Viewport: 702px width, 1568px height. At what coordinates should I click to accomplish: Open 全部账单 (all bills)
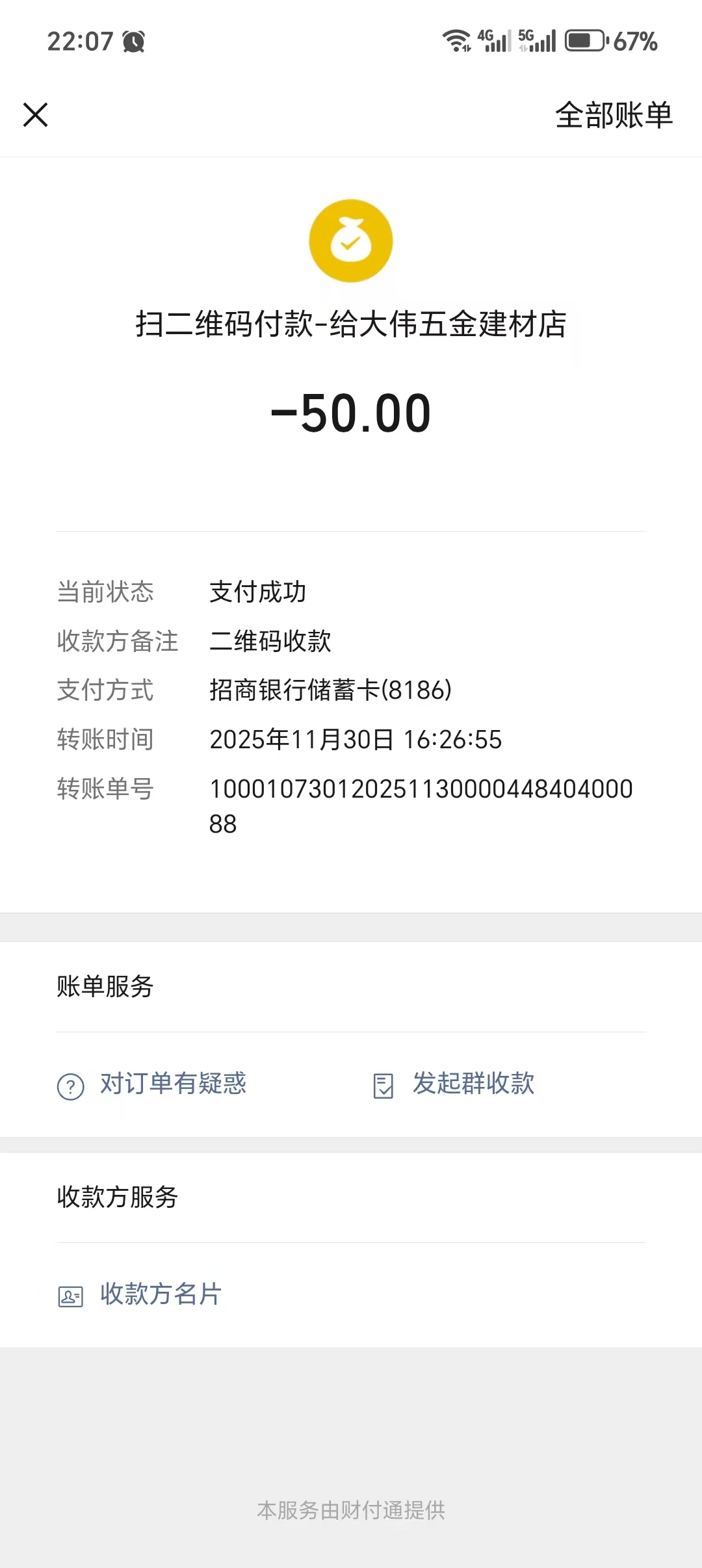[x=613, y=115]
